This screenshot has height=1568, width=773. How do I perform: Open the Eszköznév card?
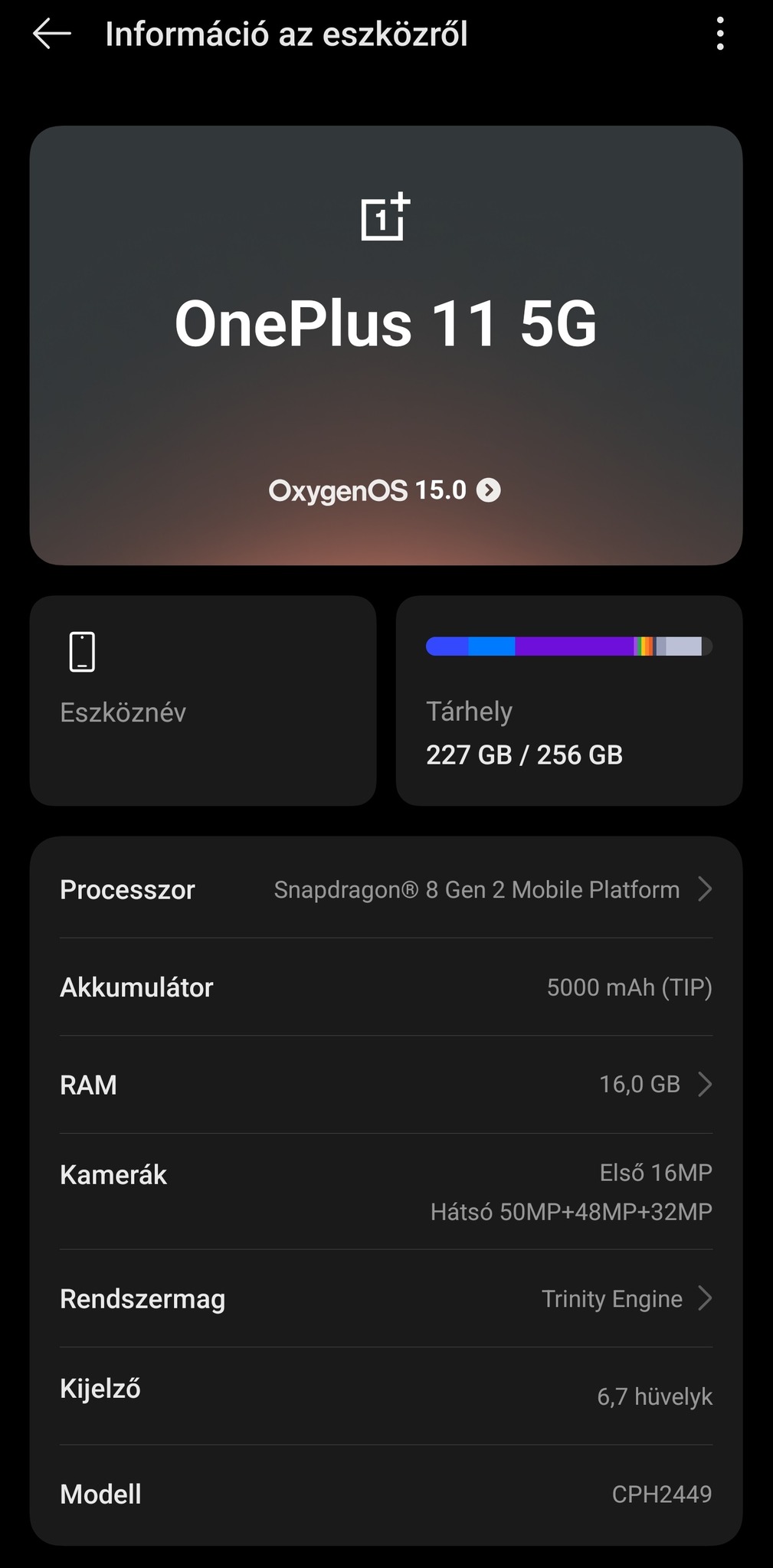click(x=202, y=700)
